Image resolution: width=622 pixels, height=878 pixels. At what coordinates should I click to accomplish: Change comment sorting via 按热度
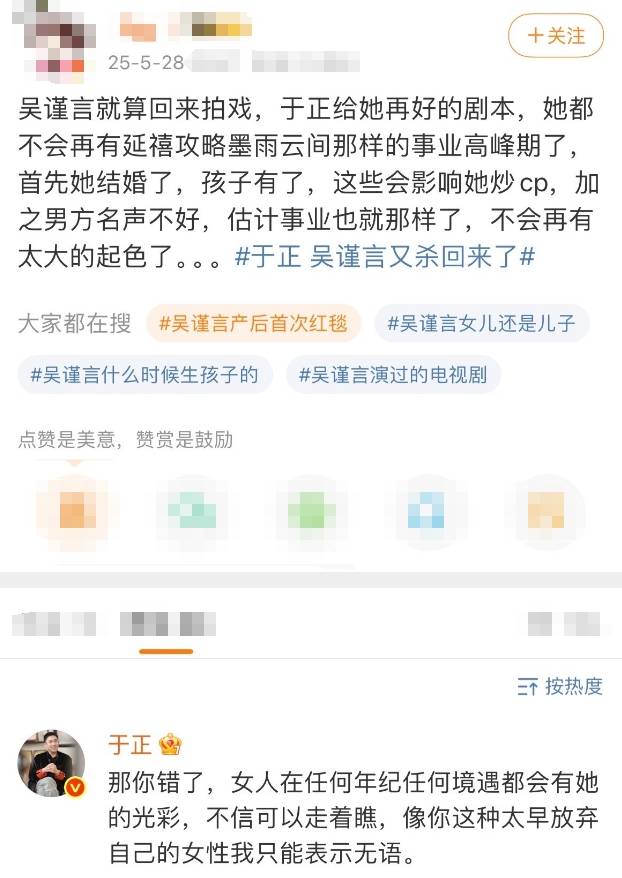560,686
